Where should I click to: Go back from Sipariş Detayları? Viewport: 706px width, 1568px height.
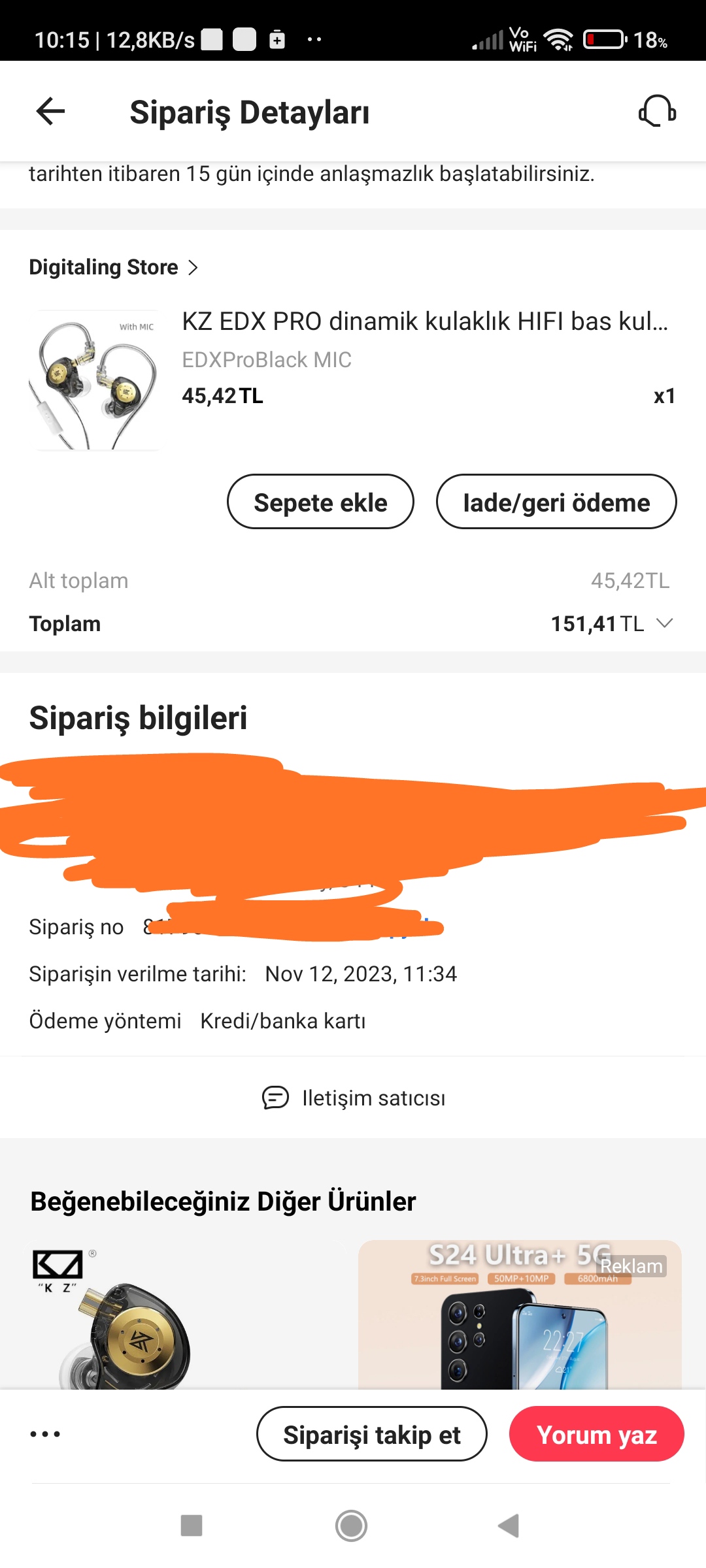tap(50, 111)
